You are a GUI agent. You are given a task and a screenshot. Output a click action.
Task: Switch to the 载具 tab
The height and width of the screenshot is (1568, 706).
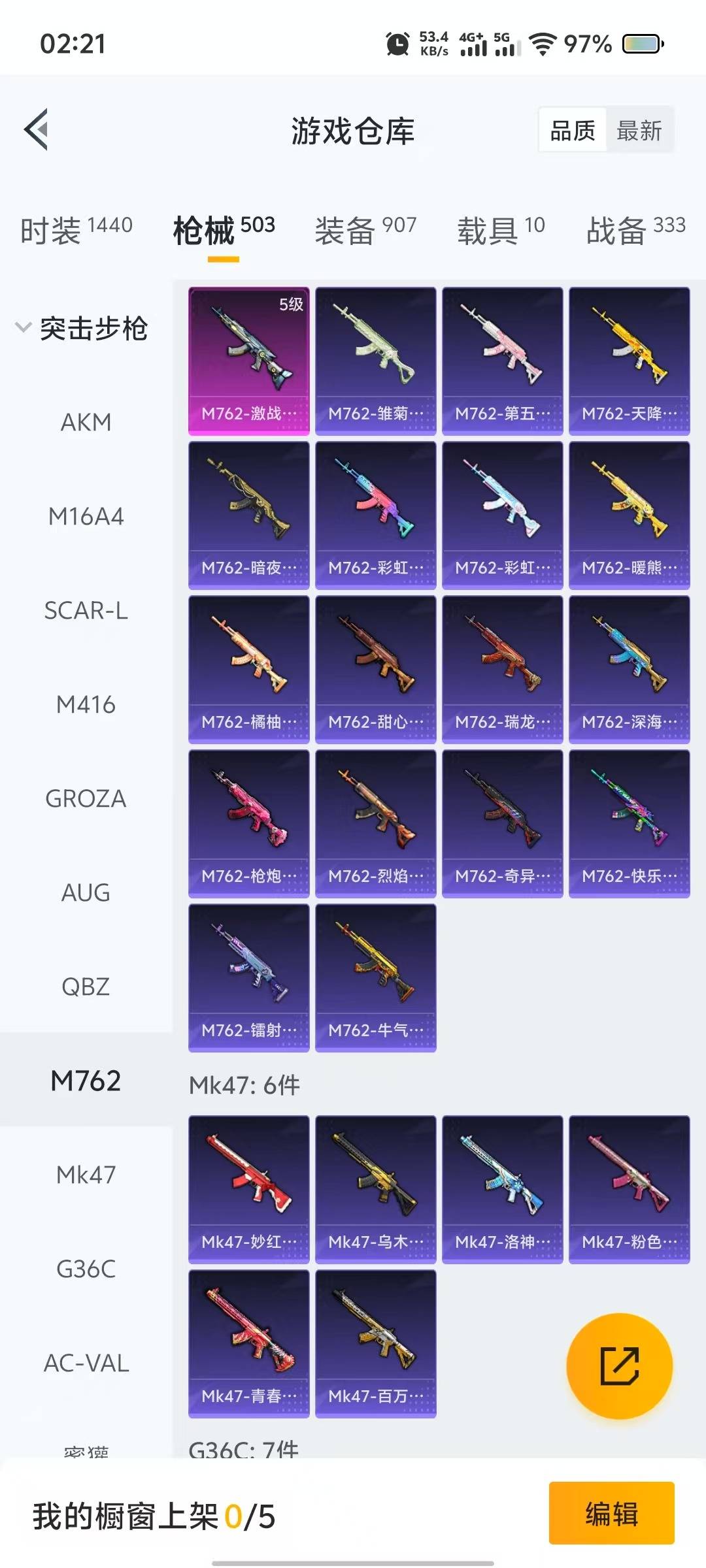coord(501,230)
